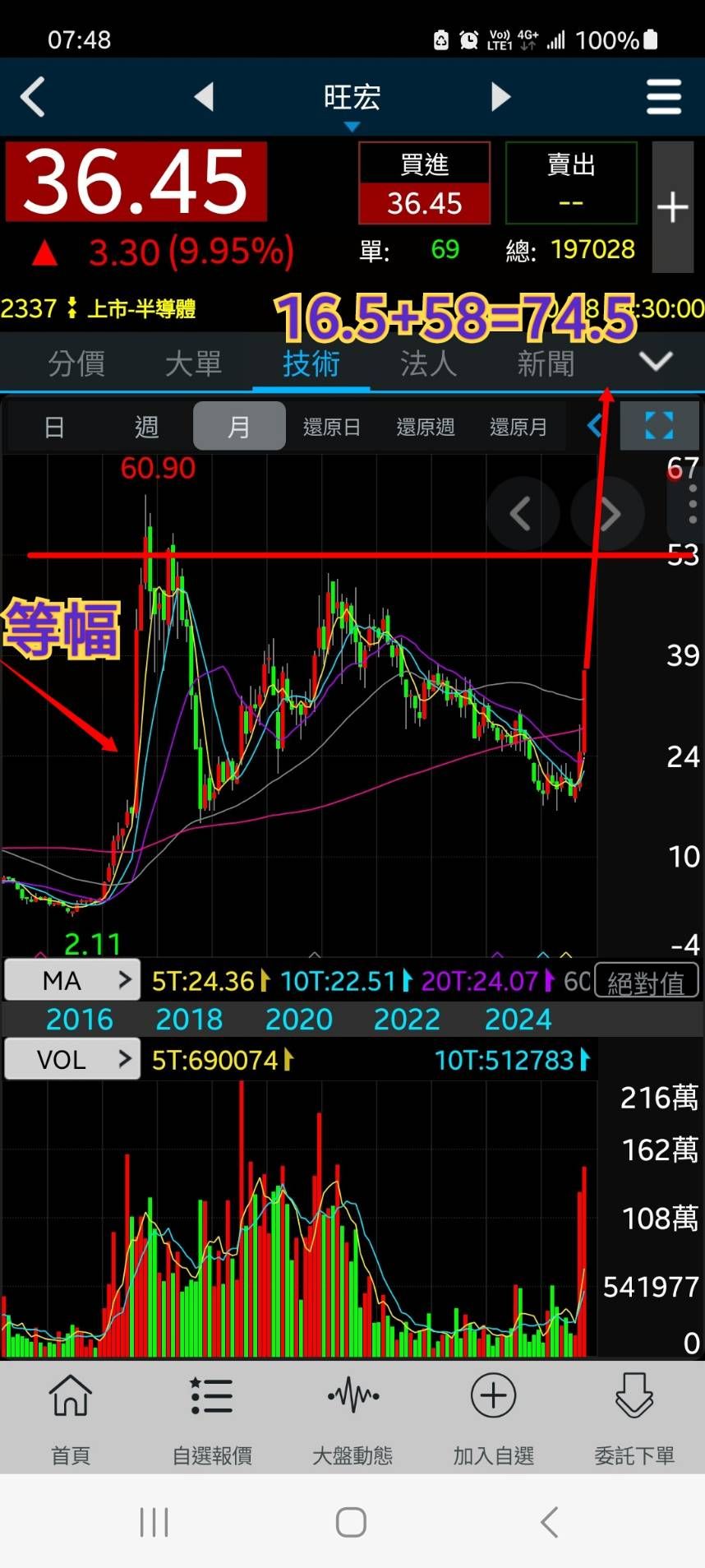705x1568 pixels.
Task: Tap the 買進 buy price box
Action: pos(424,183)
